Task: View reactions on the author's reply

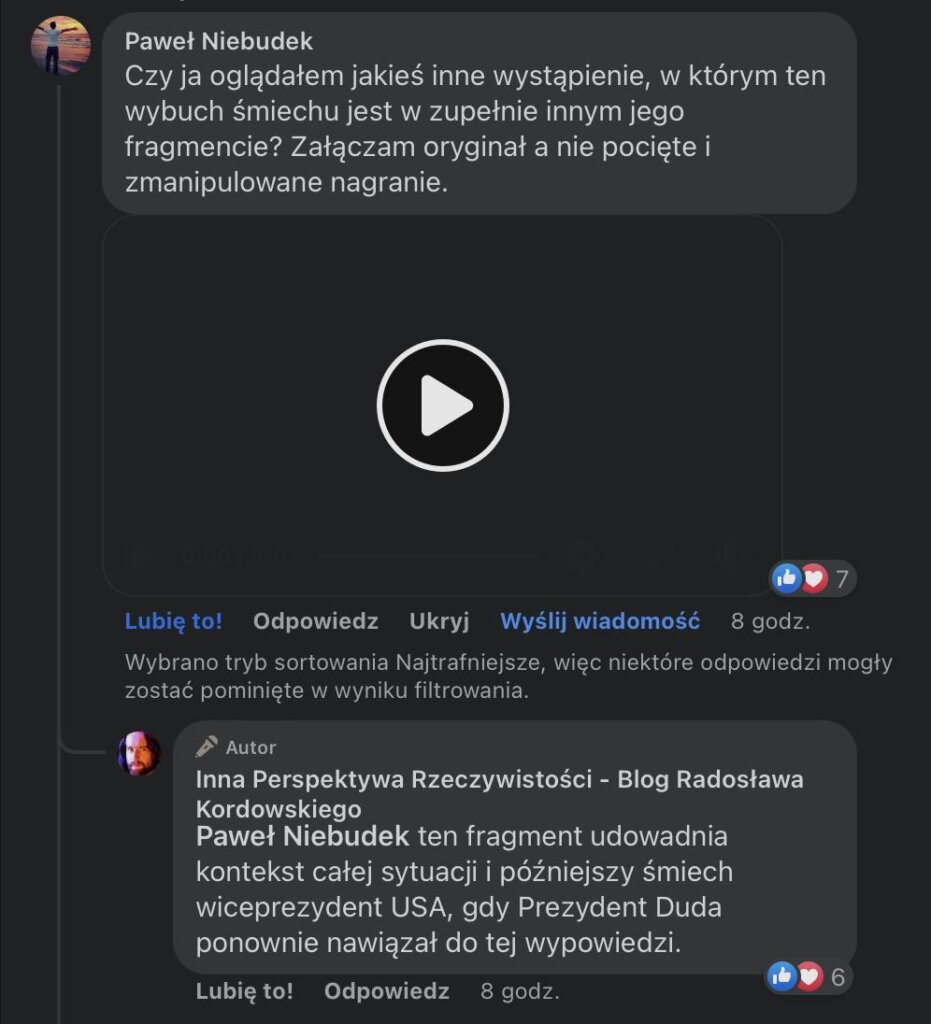Action: pyautogui.click(x=810, y=976)
